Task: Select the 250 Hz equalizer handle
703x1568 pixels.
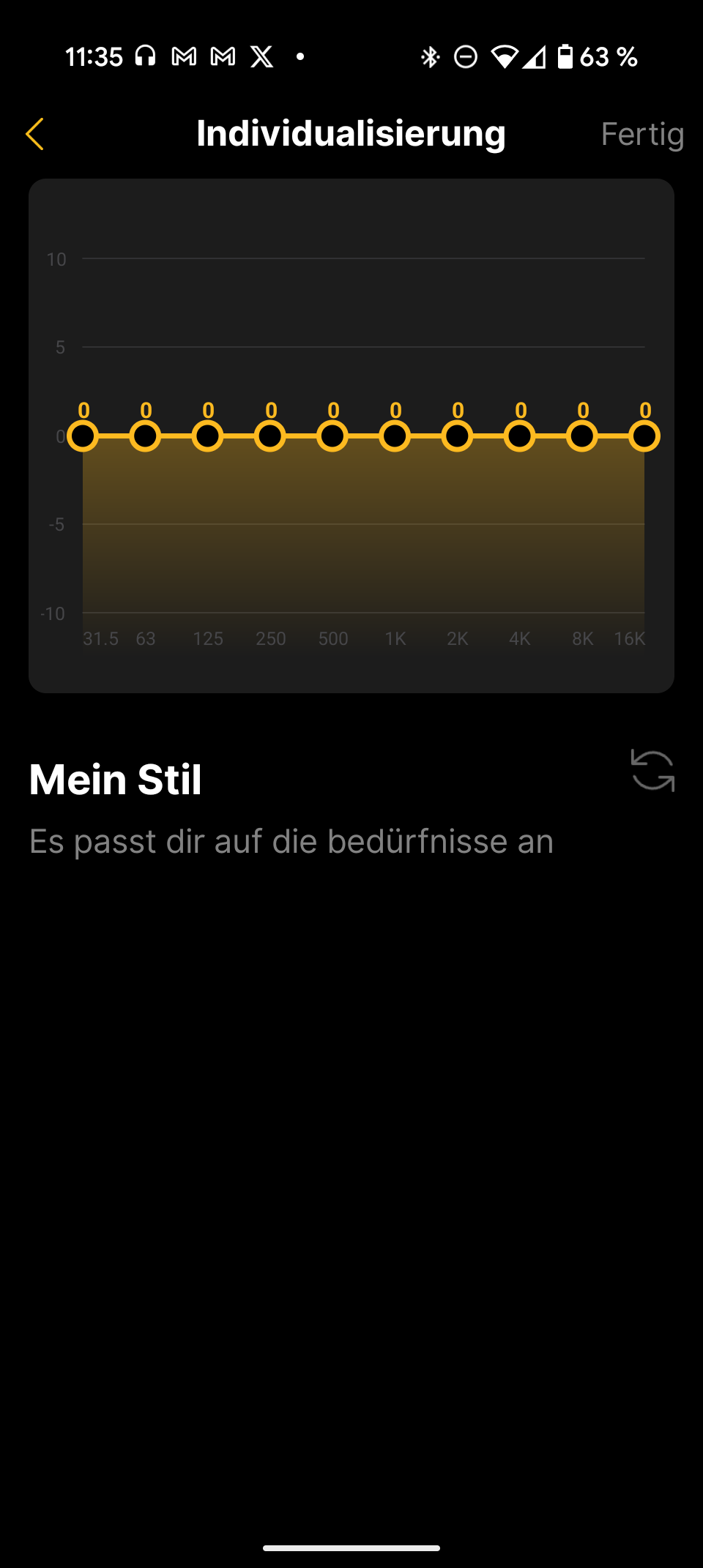Action: pos(270,436)
